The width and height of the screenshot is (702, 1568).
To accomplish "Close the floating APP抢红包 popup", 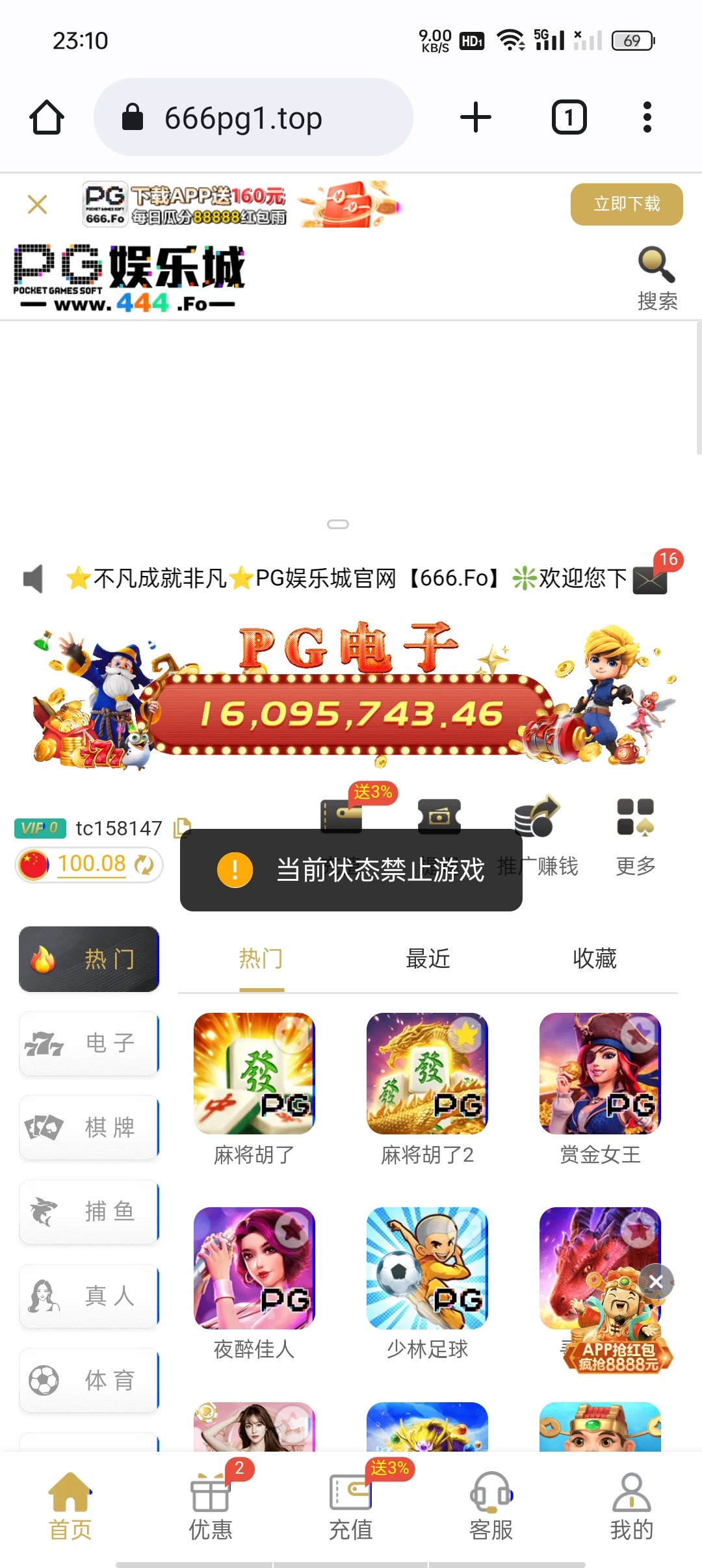I will coord(655,1281).
